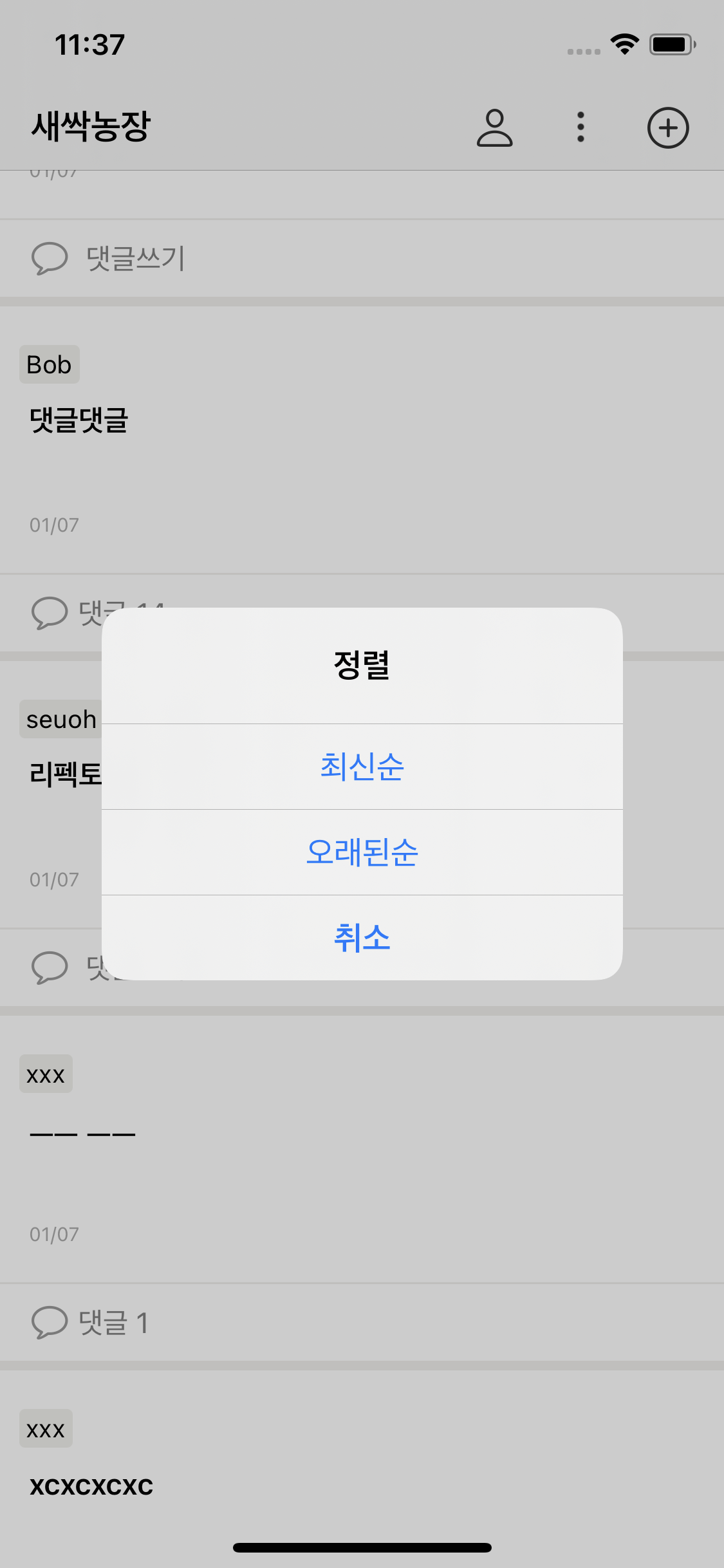
Task: Tap the home indicator bar at the bottom
Action: 362,1548
